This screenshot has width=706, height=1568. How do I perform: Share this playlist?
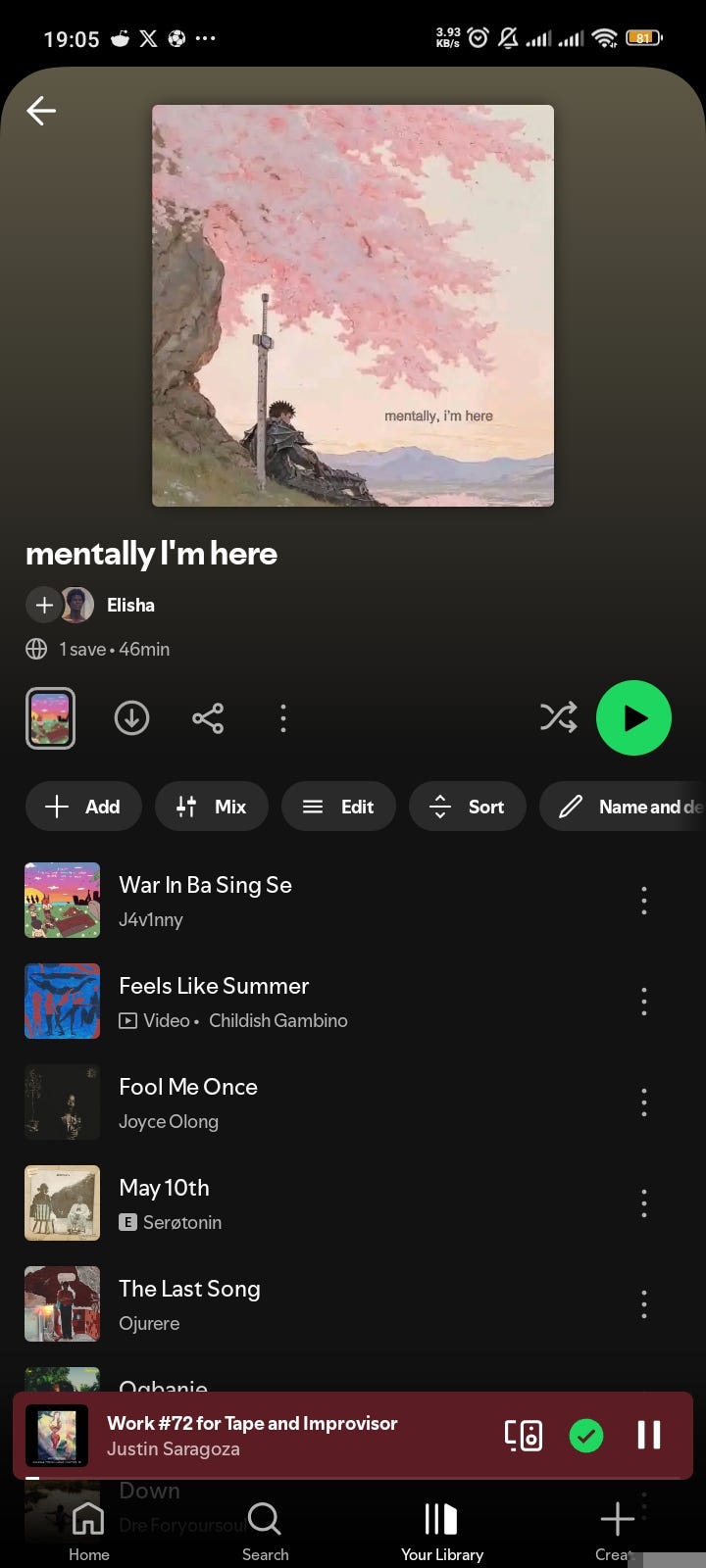point(208,718)
